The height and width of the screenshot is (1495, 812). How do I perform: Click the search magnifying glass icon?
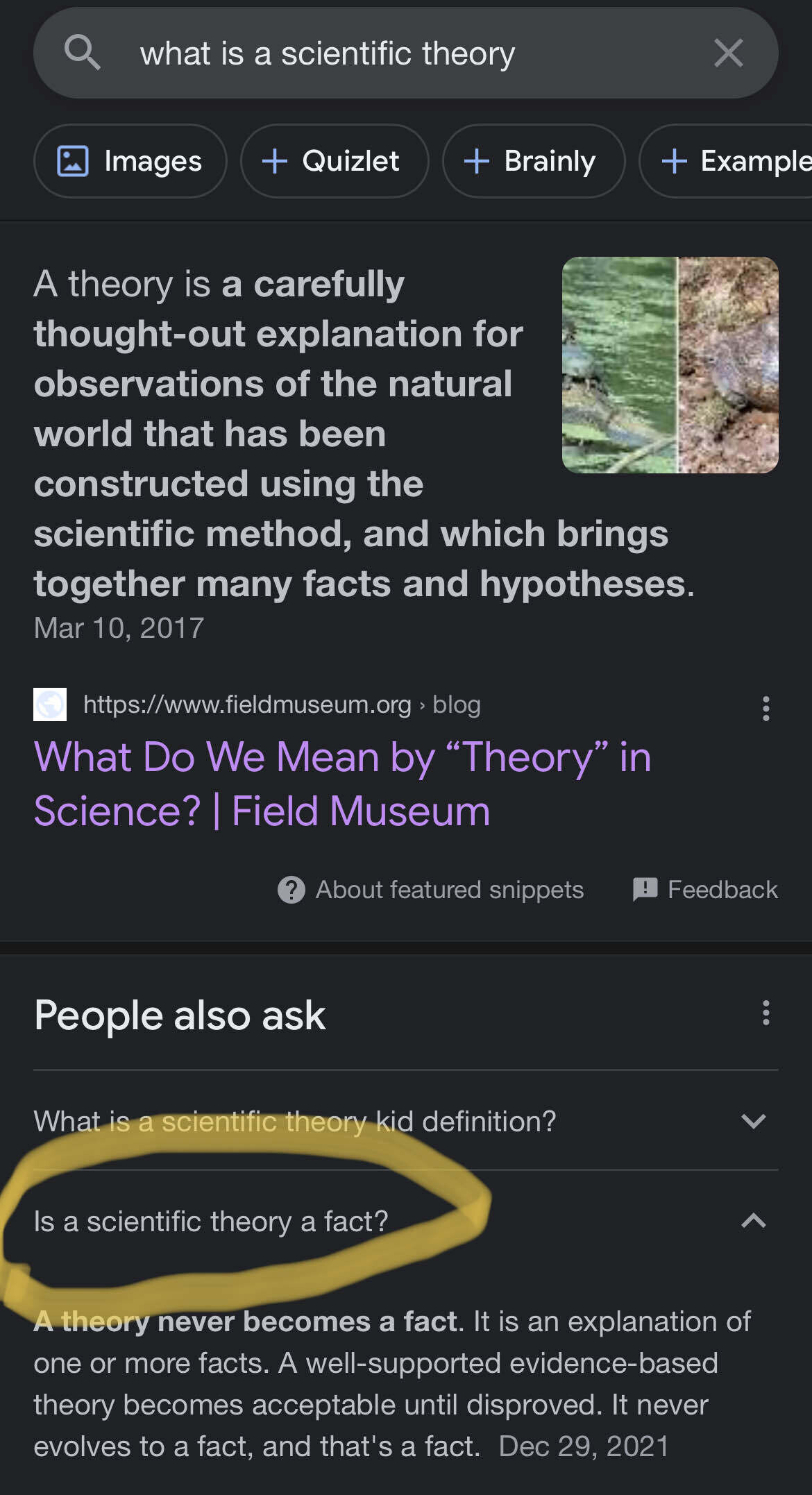tap(83, 53)
